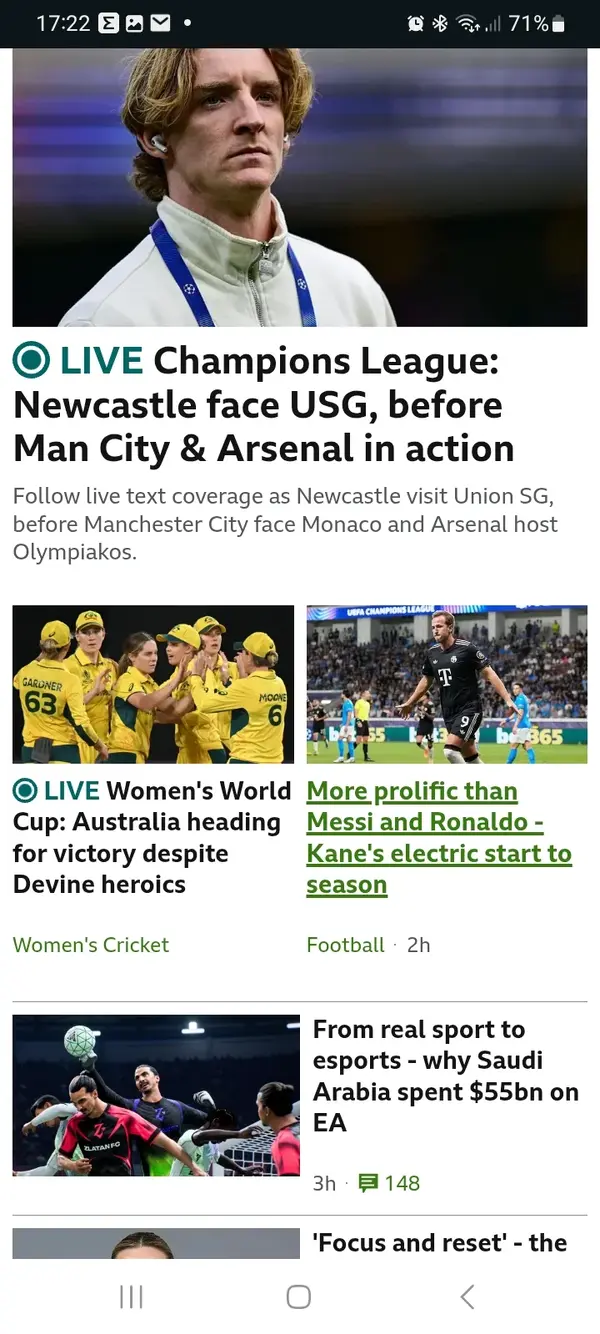The width and height of the screenshot is (600, 1334).
Task: Open the 'Focus and reset' article
Action: pyautogui.click(x=440, y=1243)
